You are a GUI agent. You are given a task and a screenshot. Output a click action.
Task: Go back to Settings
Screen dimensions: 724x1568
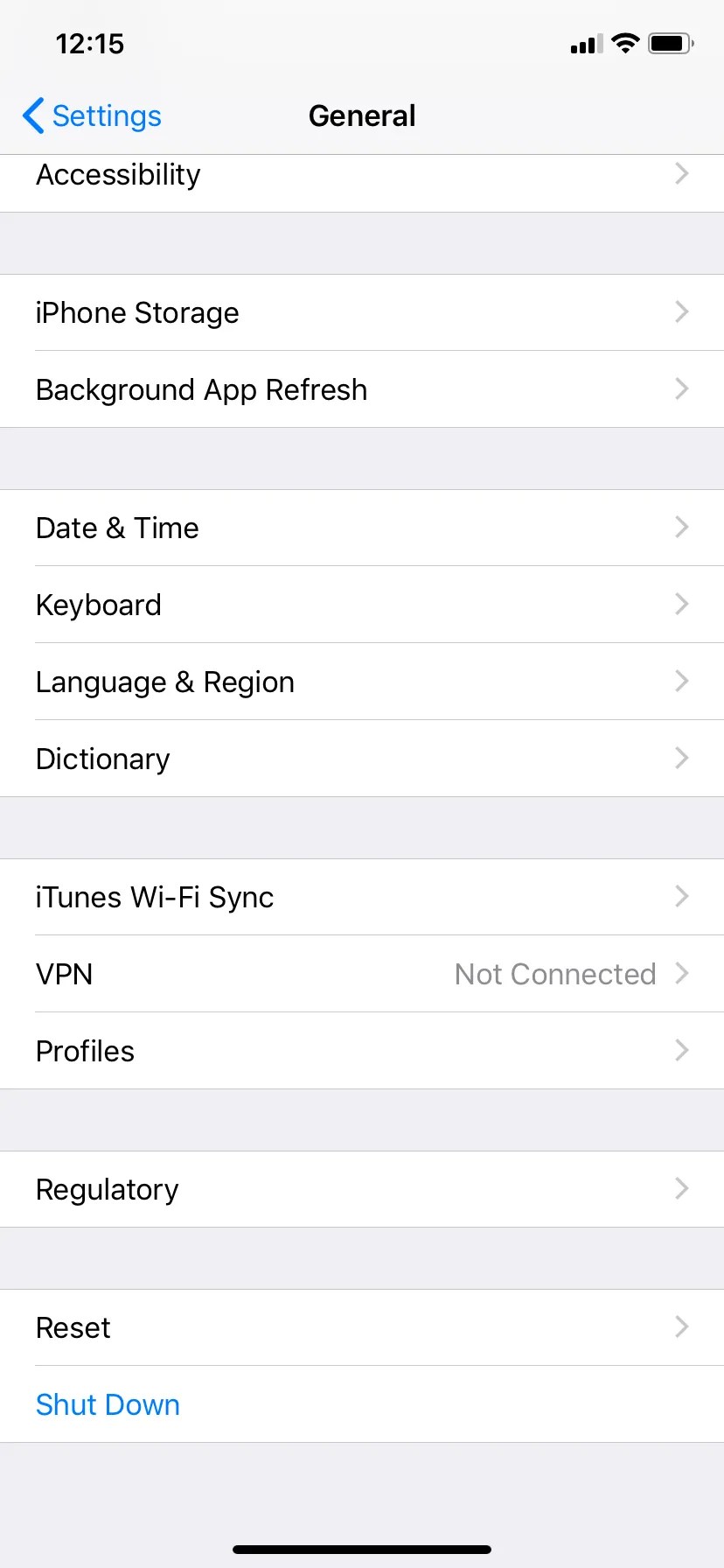(x=93, y=115)
